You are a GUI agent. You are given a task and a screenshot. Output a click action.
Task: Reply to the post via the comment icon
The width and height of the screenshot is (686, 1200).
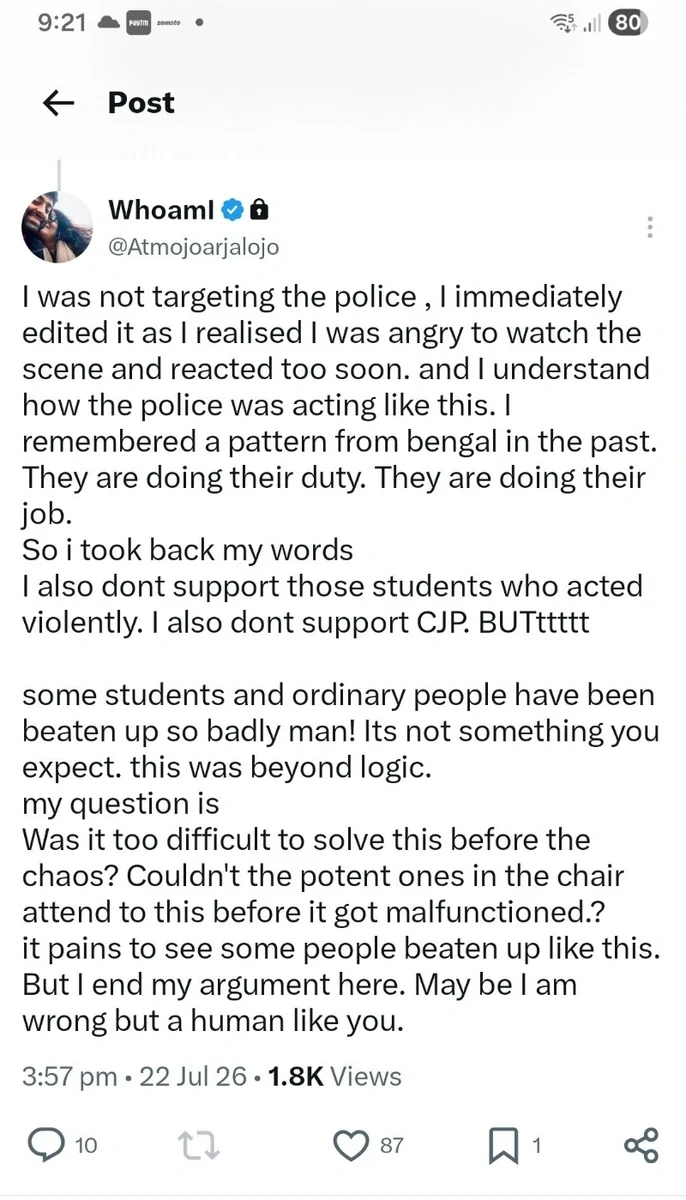pyautogui.click(x=46, y=1145)
